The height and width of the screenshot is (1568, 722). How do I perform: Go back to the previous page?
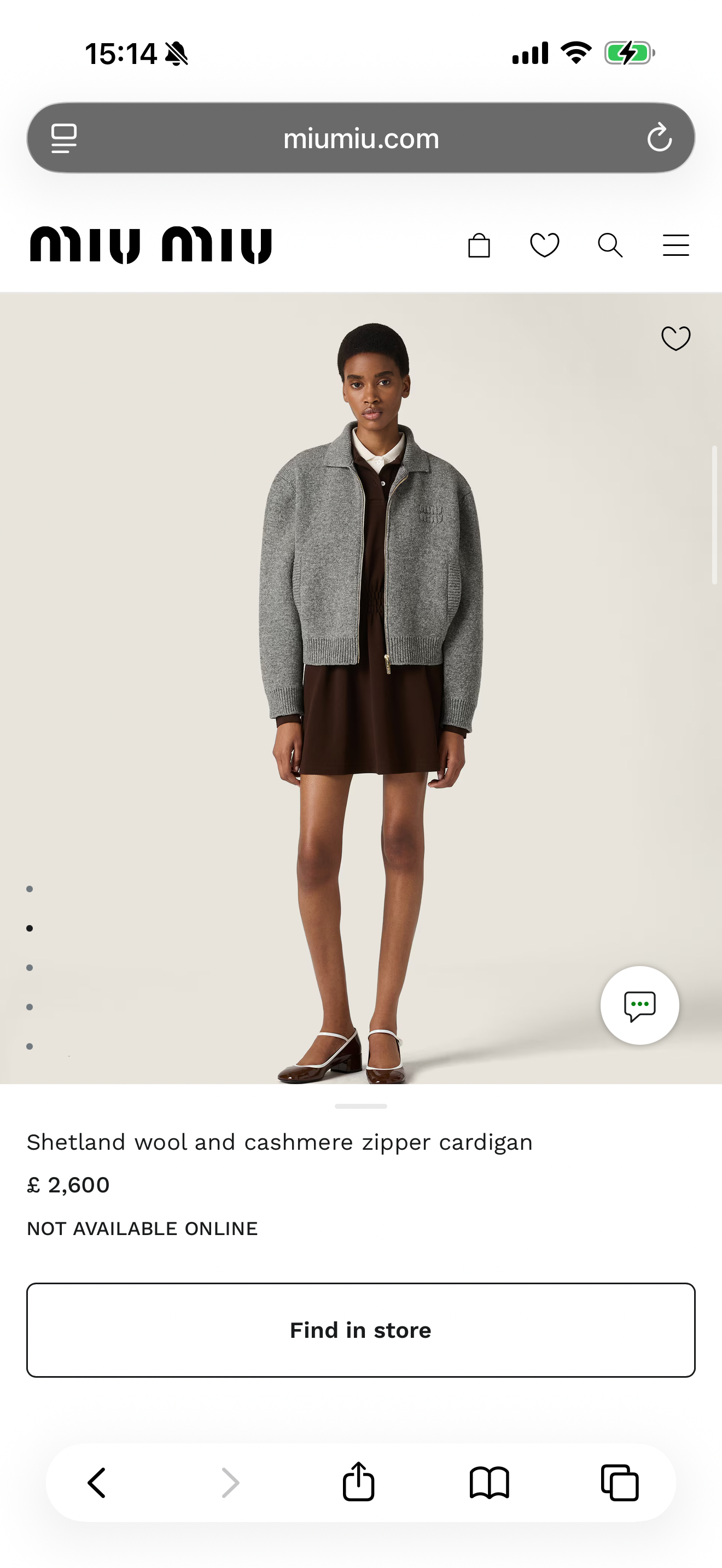[x=97, y=1482]
